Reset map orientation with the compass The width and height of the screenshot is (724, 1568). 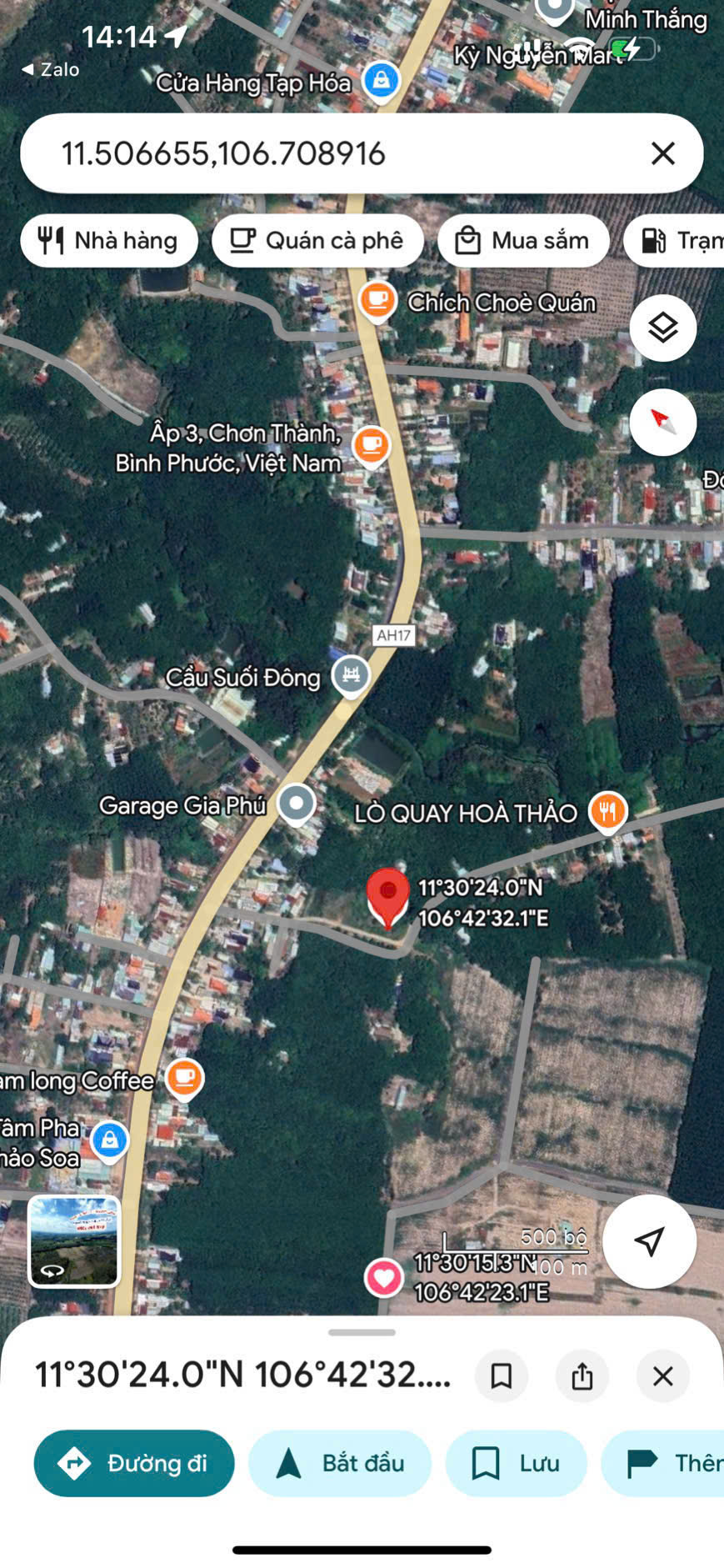pos(662,422)
